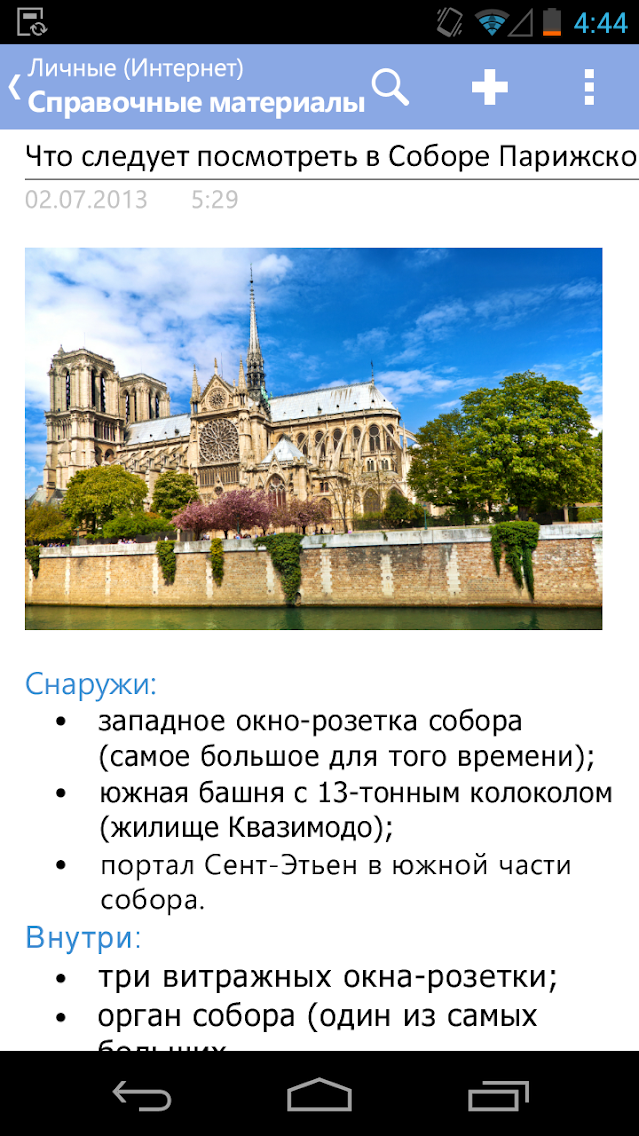The image size is (639, 1136).
Task: Open the Notre-Dame cathedral photo
Action: [x=313, y=438]
